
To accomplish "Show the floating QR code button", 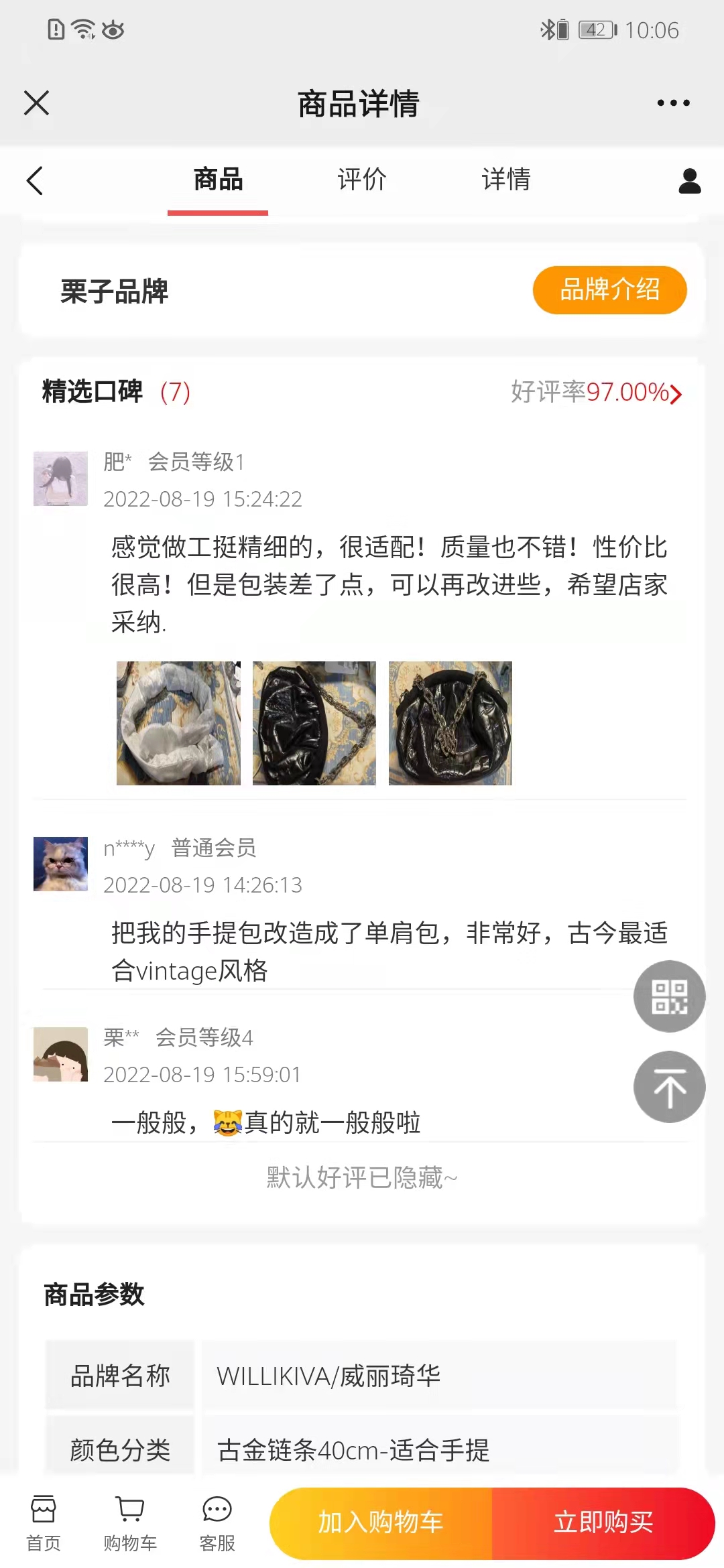I will click(669, 996).
